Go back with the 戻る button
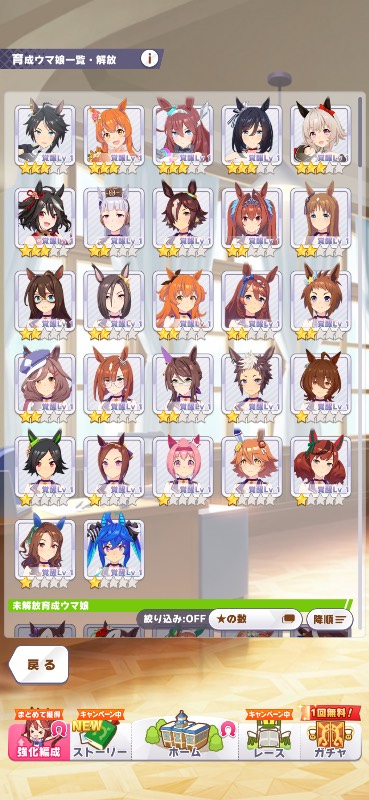Screen dimensions: 369x800 (39, 664)
